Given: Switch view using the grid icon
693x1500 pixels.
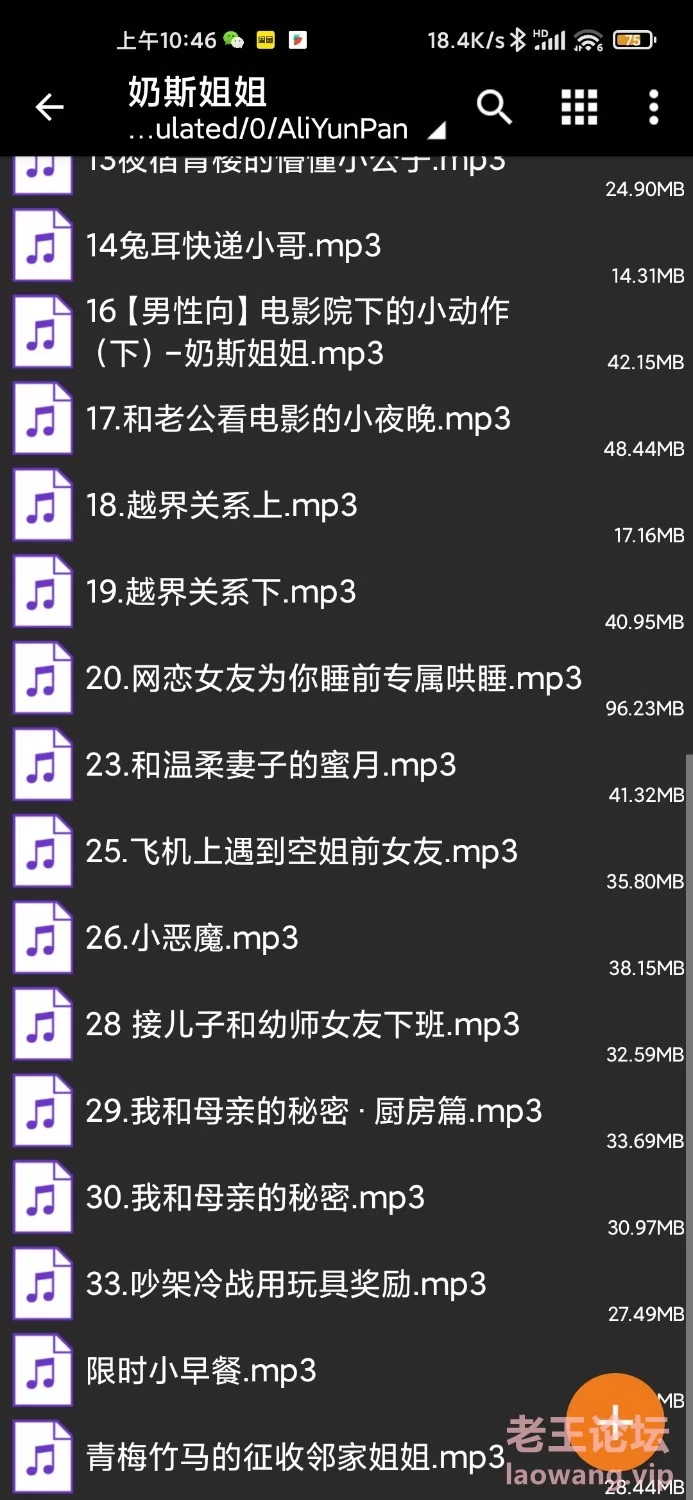Looking at the screenshot, I should [x=579, y=107].
